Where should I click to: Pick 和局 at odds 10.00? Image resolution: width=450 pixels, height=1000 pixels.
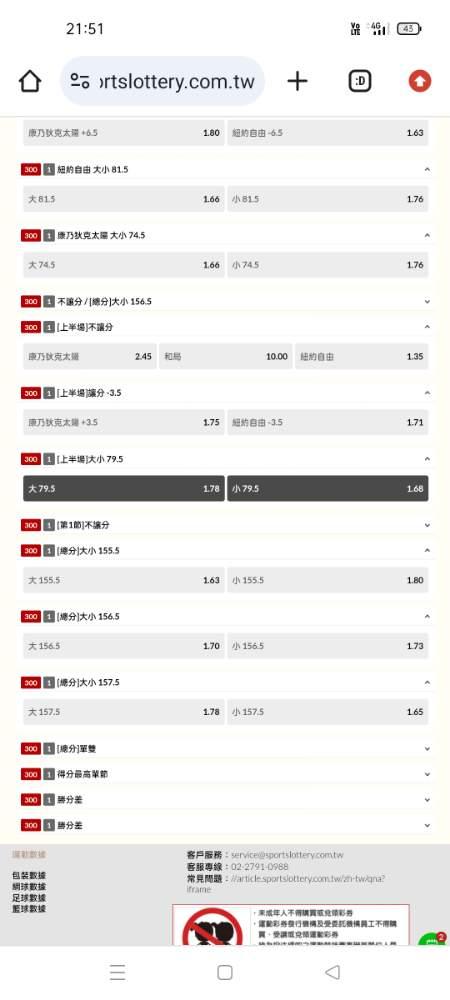point(226,357)
